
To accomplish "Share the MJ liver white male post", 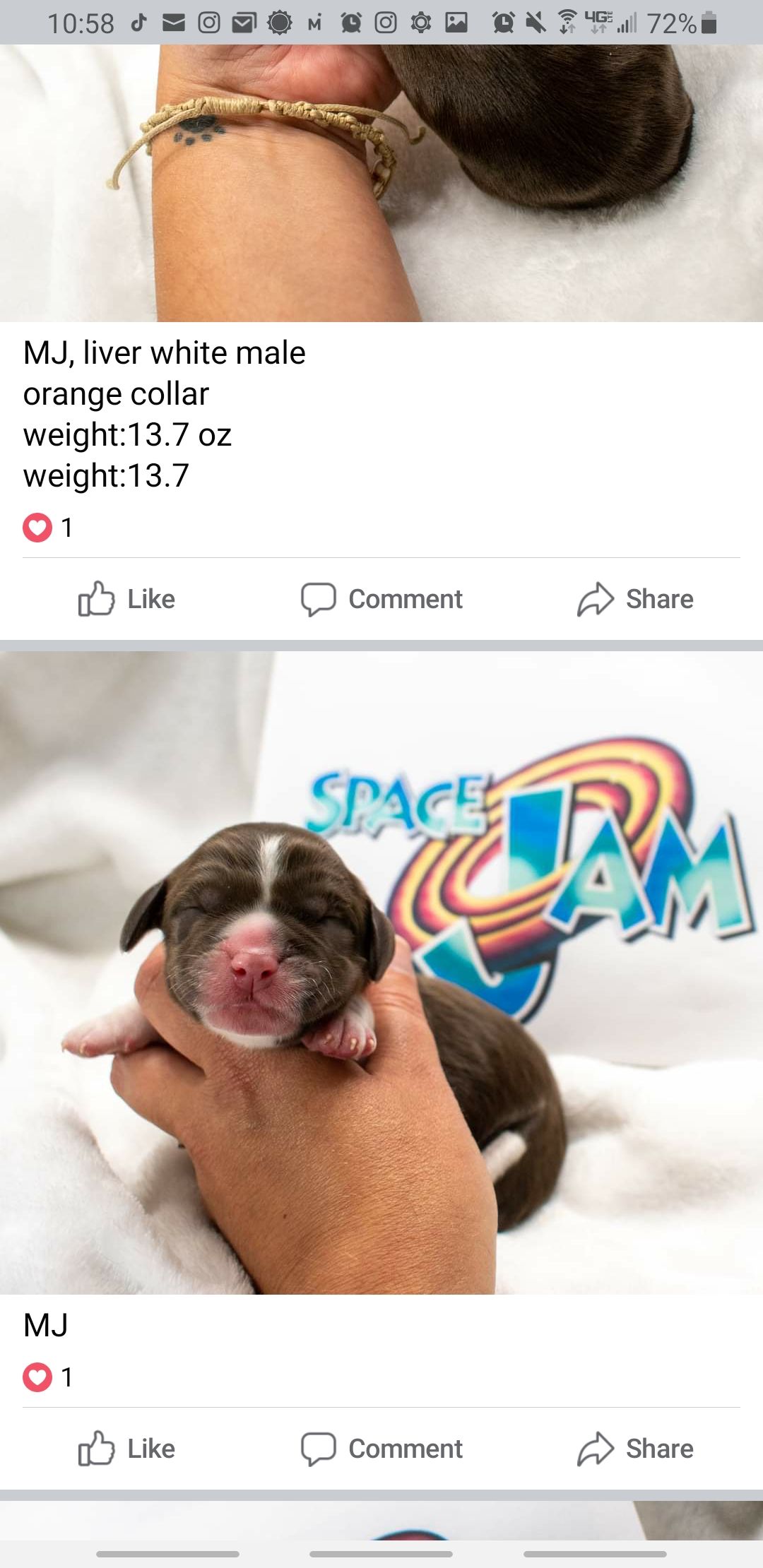I will tap(635, 599).
